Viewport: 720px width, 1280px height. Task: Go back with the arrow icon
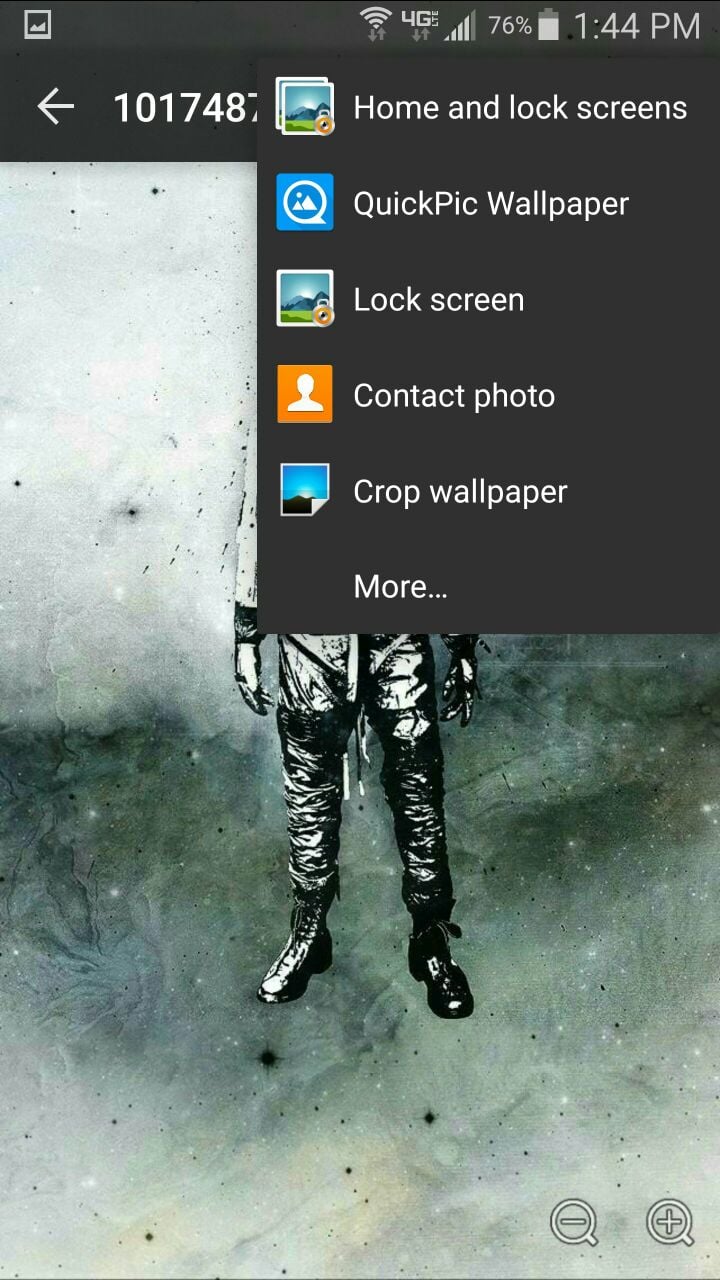point(56,107)
